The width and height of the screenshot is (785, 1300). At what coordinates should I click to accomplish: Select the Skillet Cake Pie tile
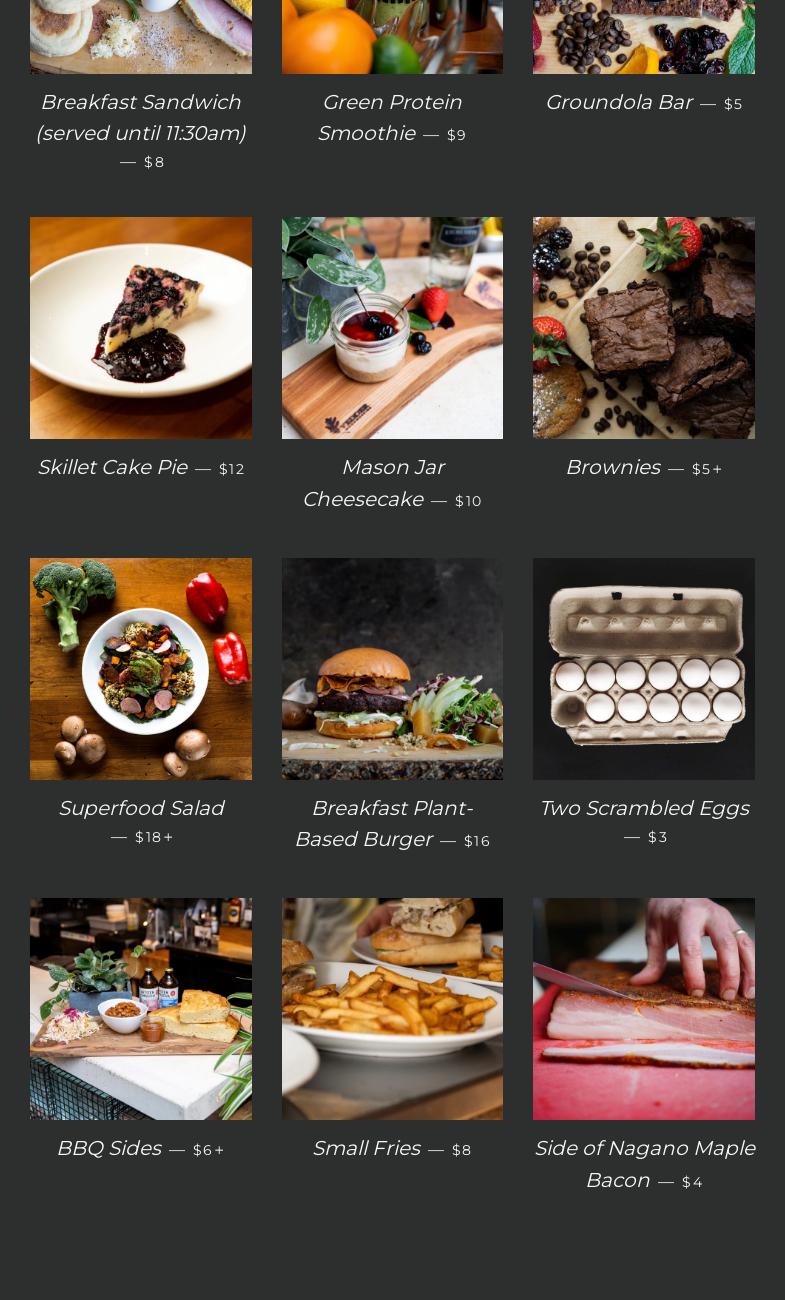140,328
